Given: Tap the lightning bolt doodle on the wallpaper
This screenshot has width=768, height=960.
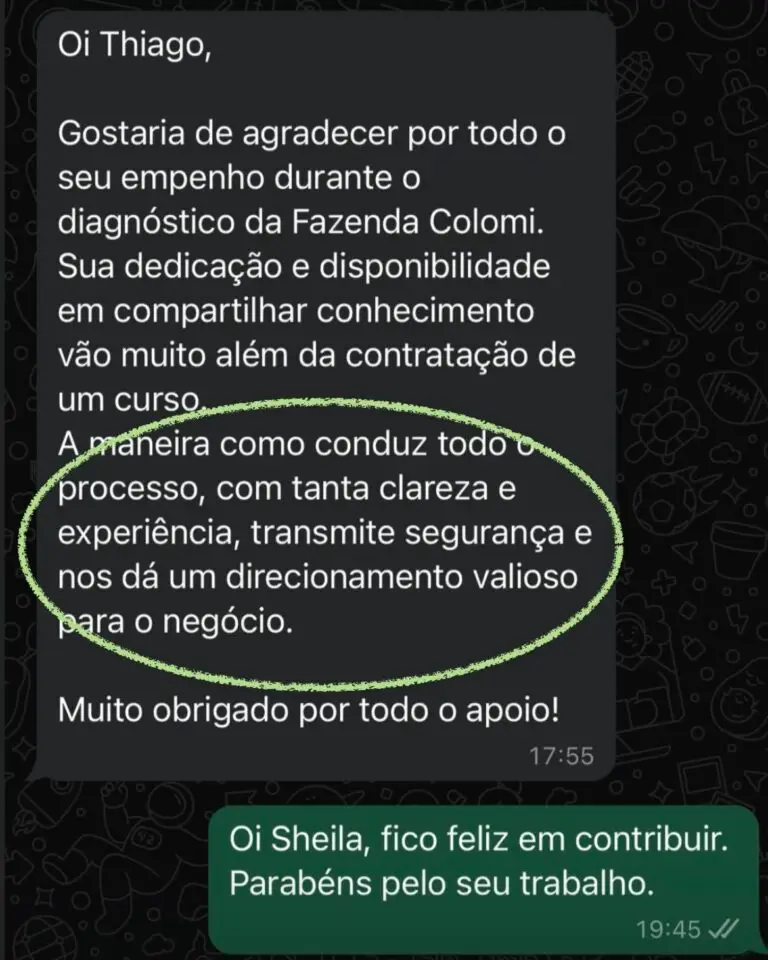Looking at the screenshot, I should [x=708, y=161].
